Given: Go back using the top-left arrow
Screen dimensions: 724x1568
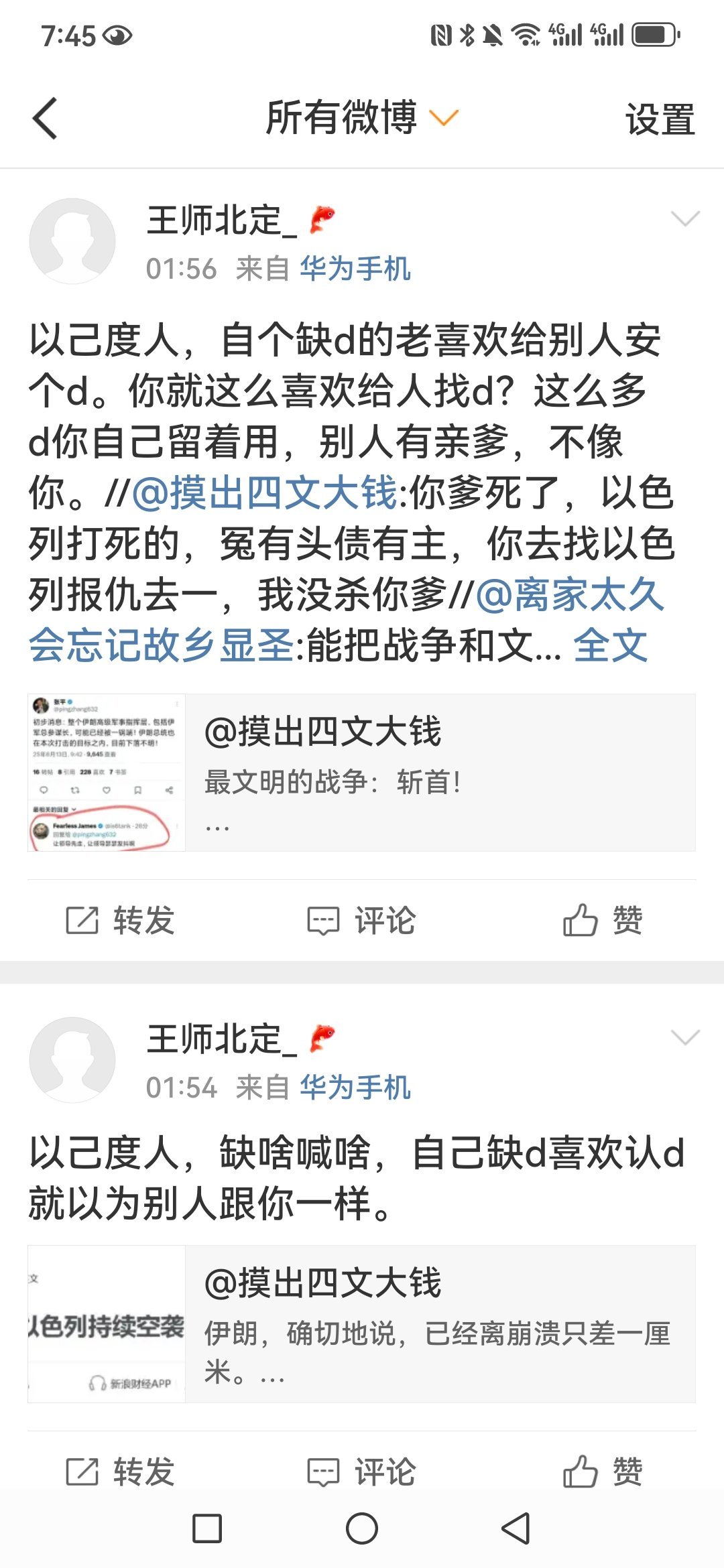Looking at the screenshot, I should tap(44, 119).
